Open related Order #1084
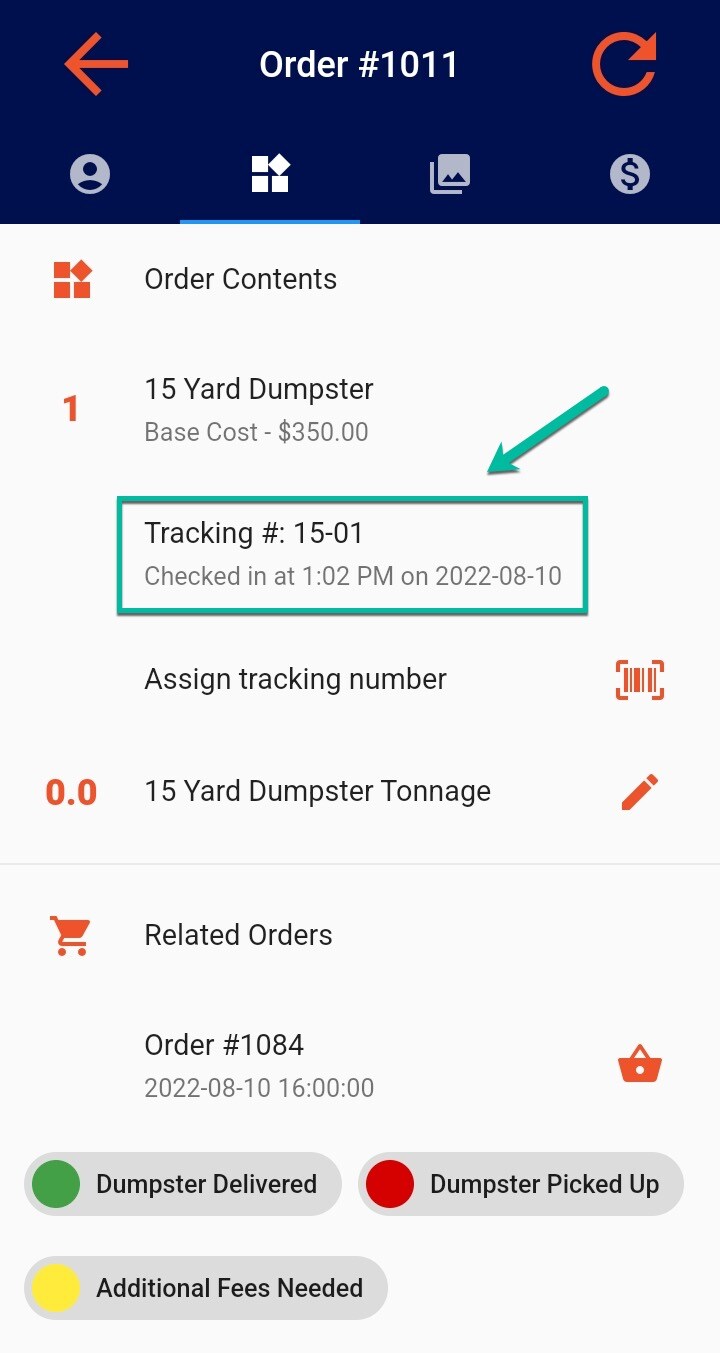Viewport: 720px width, 1353px height. 639,1064
